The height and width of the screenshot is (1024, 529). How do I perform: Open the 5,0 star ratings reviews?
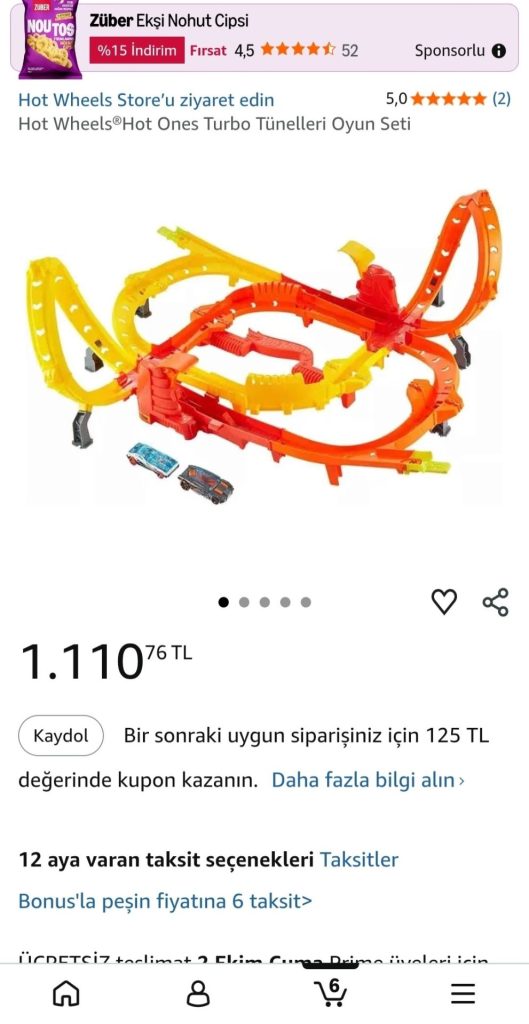click(448, 99)
